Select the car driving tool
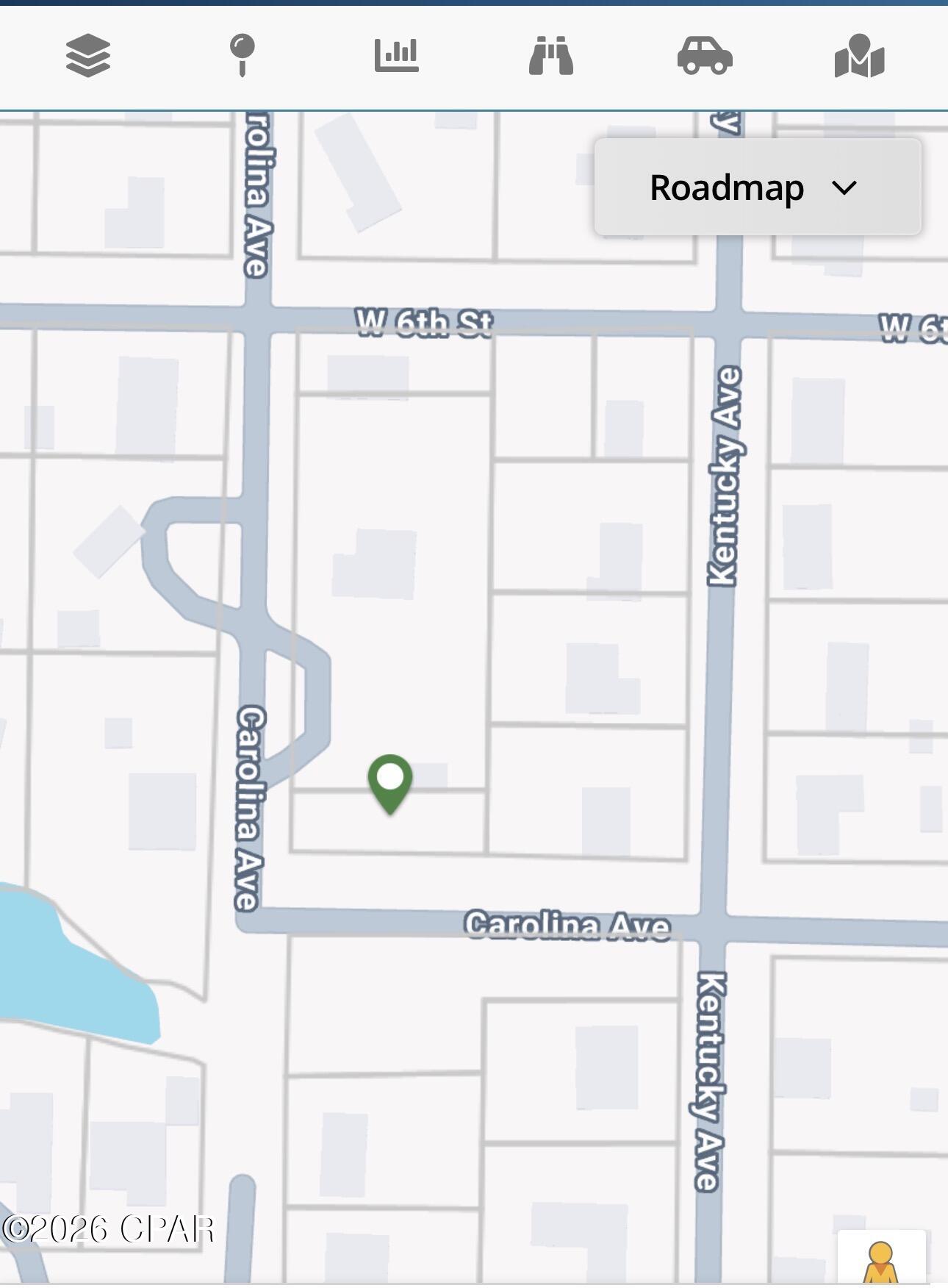The width and height of the screenshot is (948, 1288). point(705,56)
